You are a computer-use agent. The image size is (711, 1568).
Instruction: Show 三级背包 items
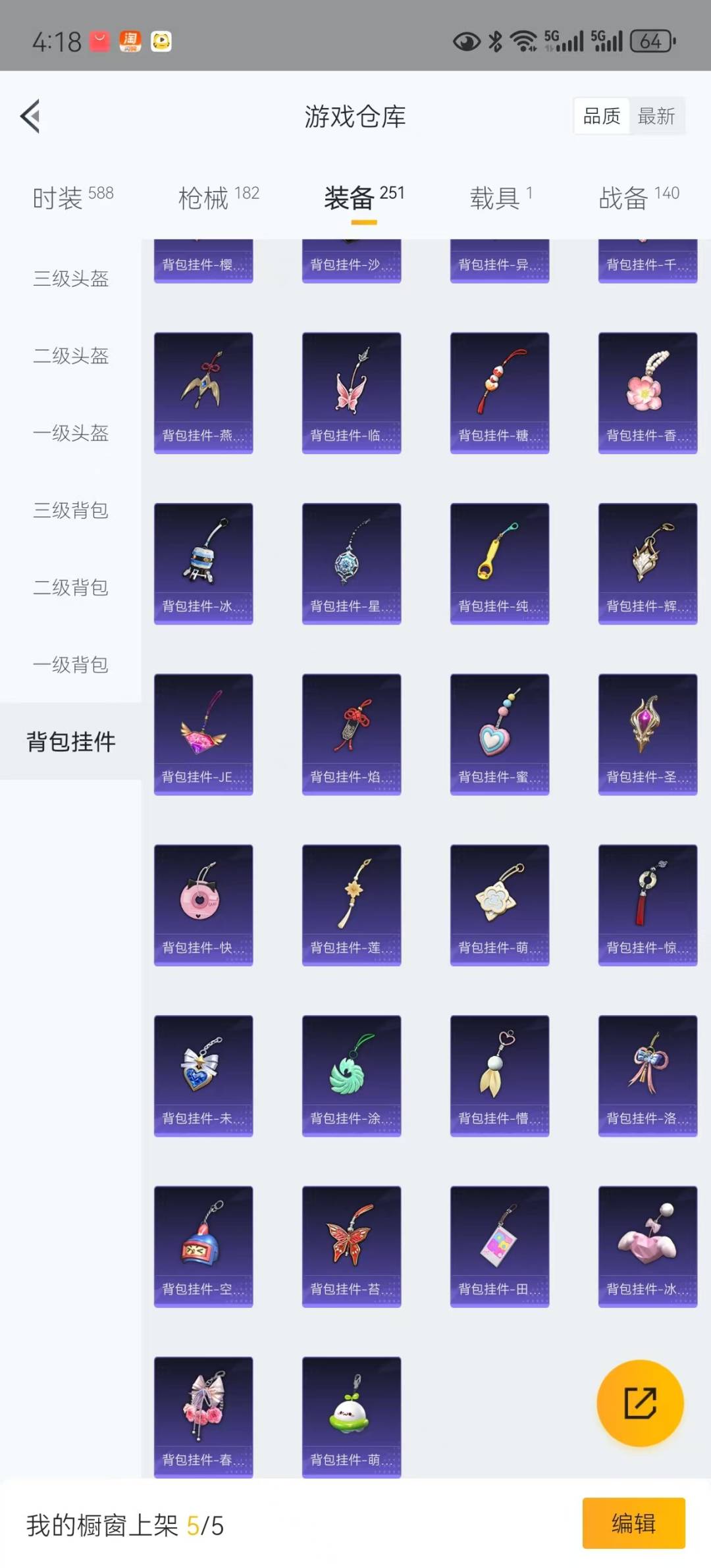click(71, 510)
